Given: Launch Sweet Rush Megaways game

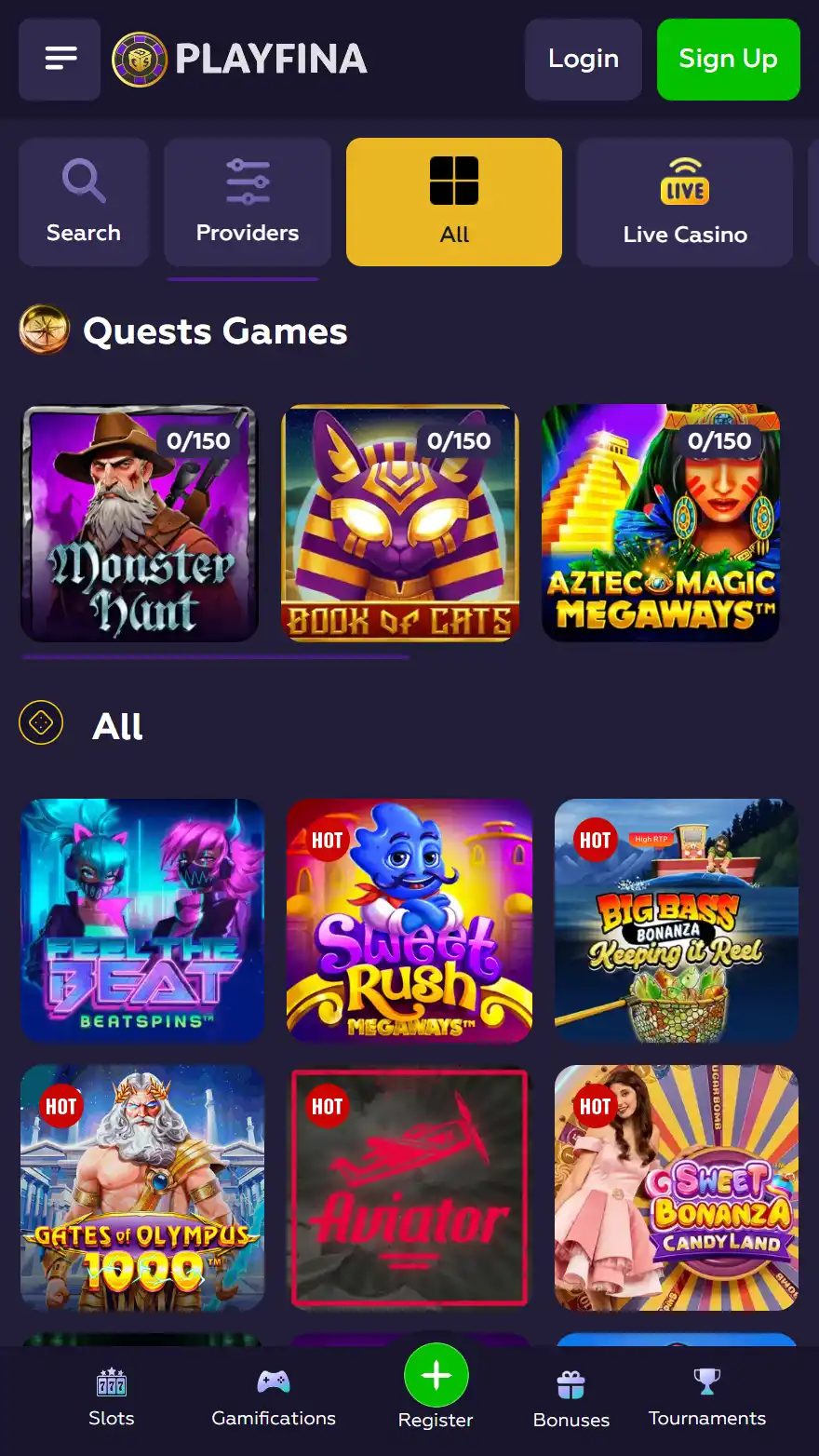Looking at the screenshot, I should (x=409, y=920).
